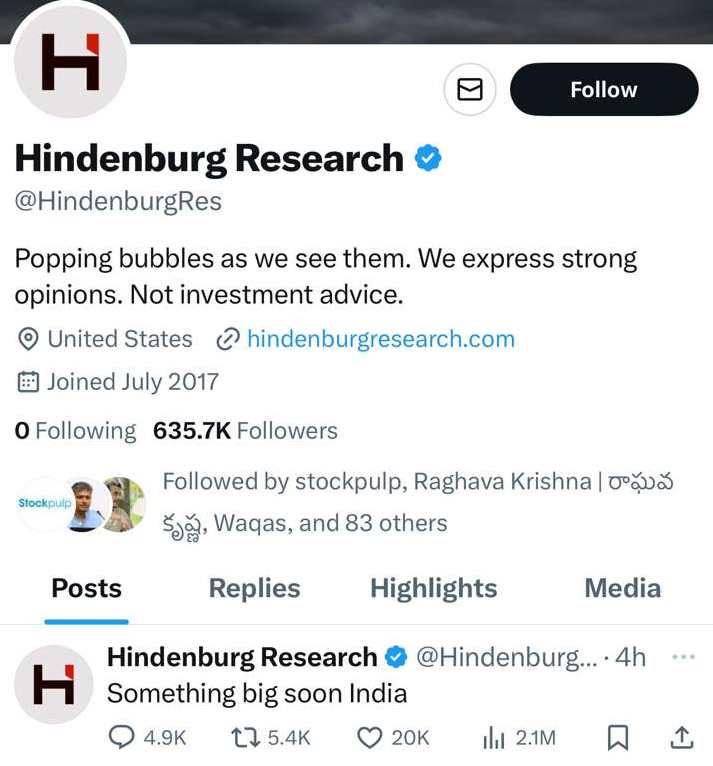View post analytics showing 2.1M views

518,738
